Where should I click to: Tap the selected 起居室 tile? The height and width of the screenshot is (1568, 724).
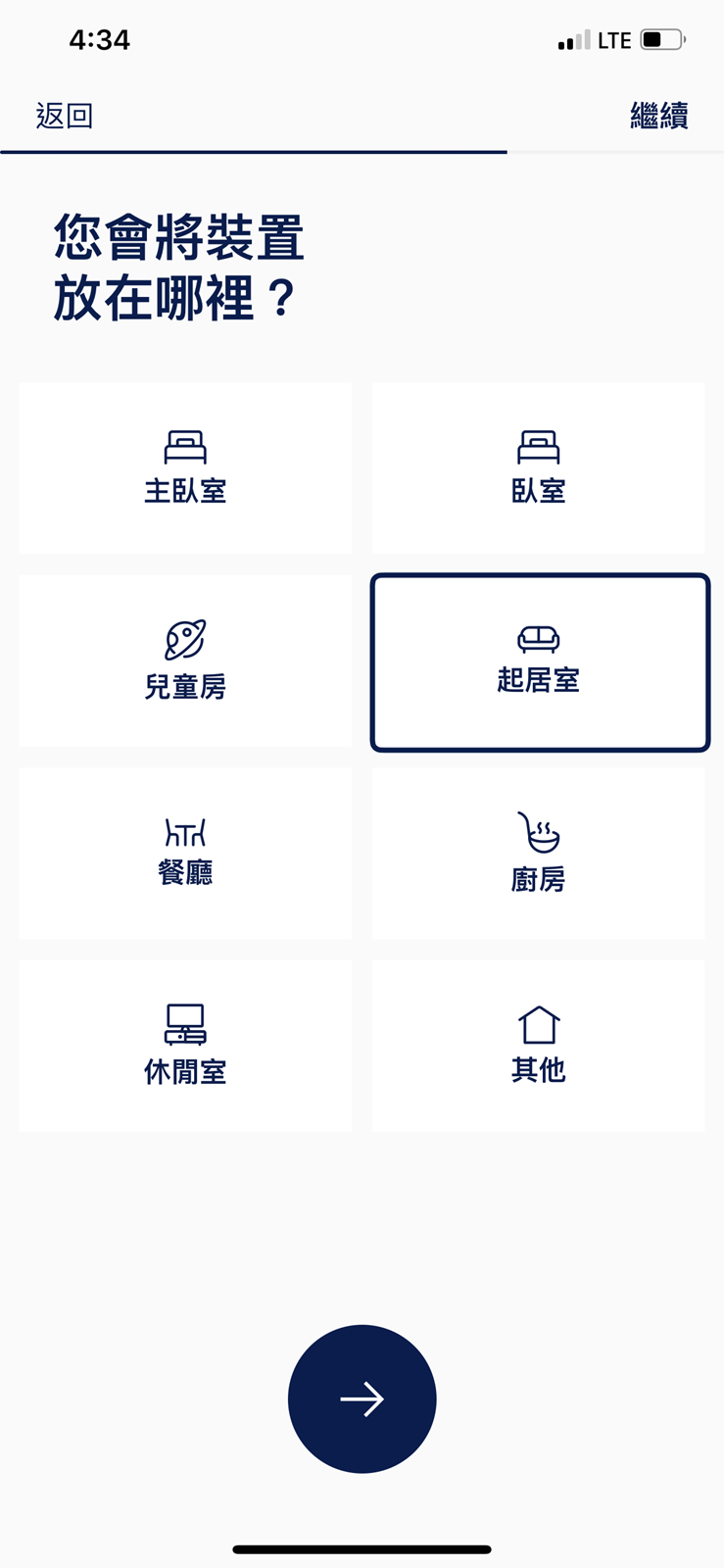click(x=539, y=662)
